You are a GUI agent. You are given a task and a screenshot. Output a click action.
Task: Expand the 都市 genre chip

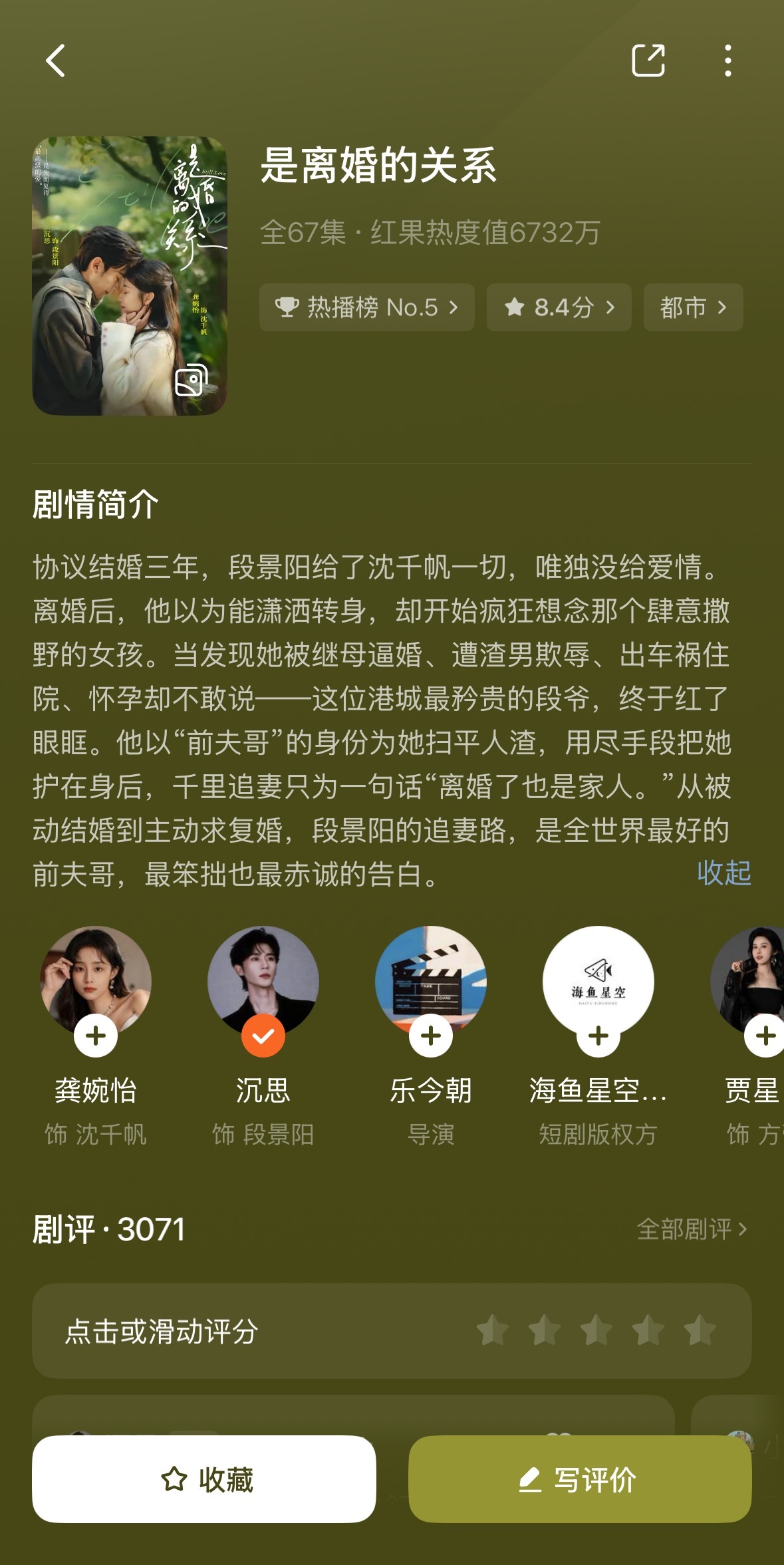692,307
